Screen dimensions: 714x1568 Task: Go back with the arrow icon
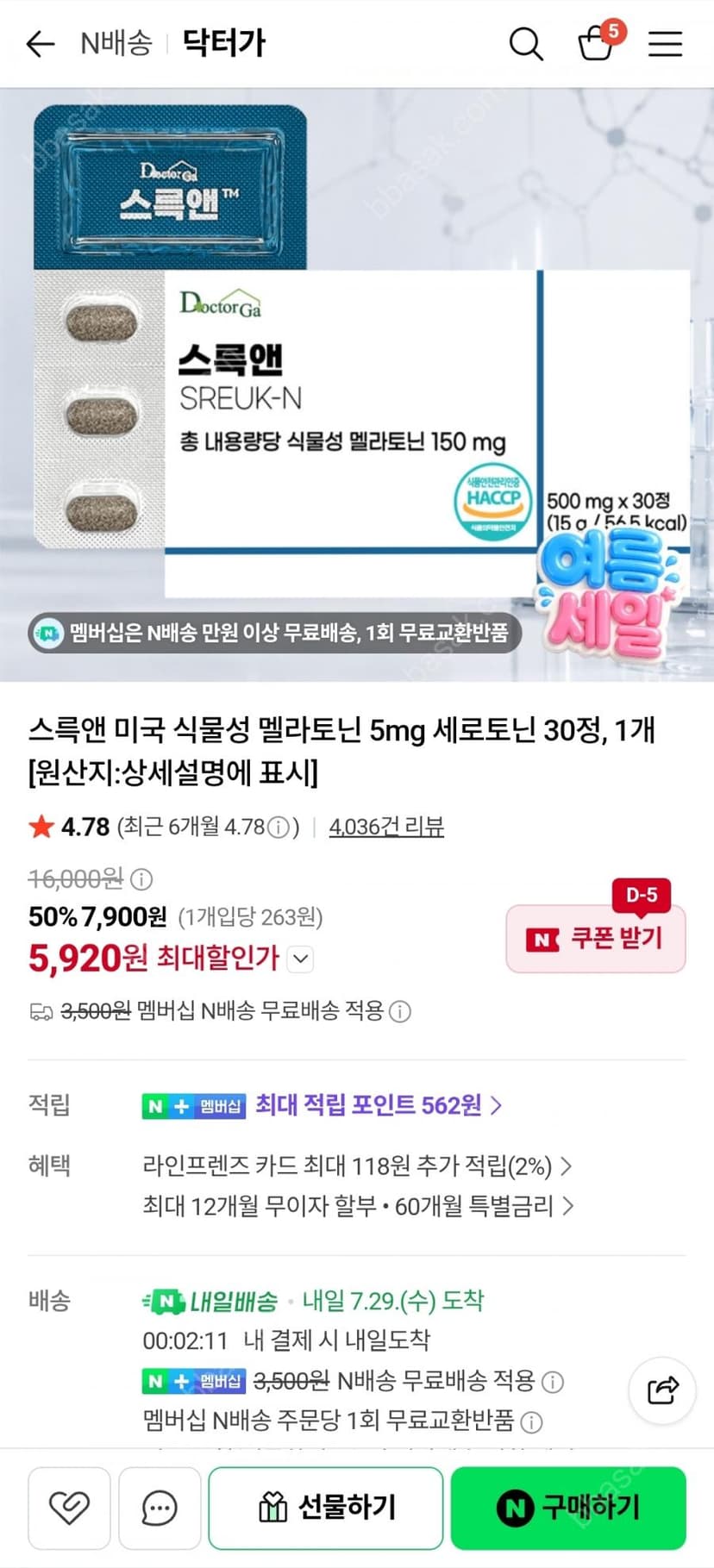[41, 43]
